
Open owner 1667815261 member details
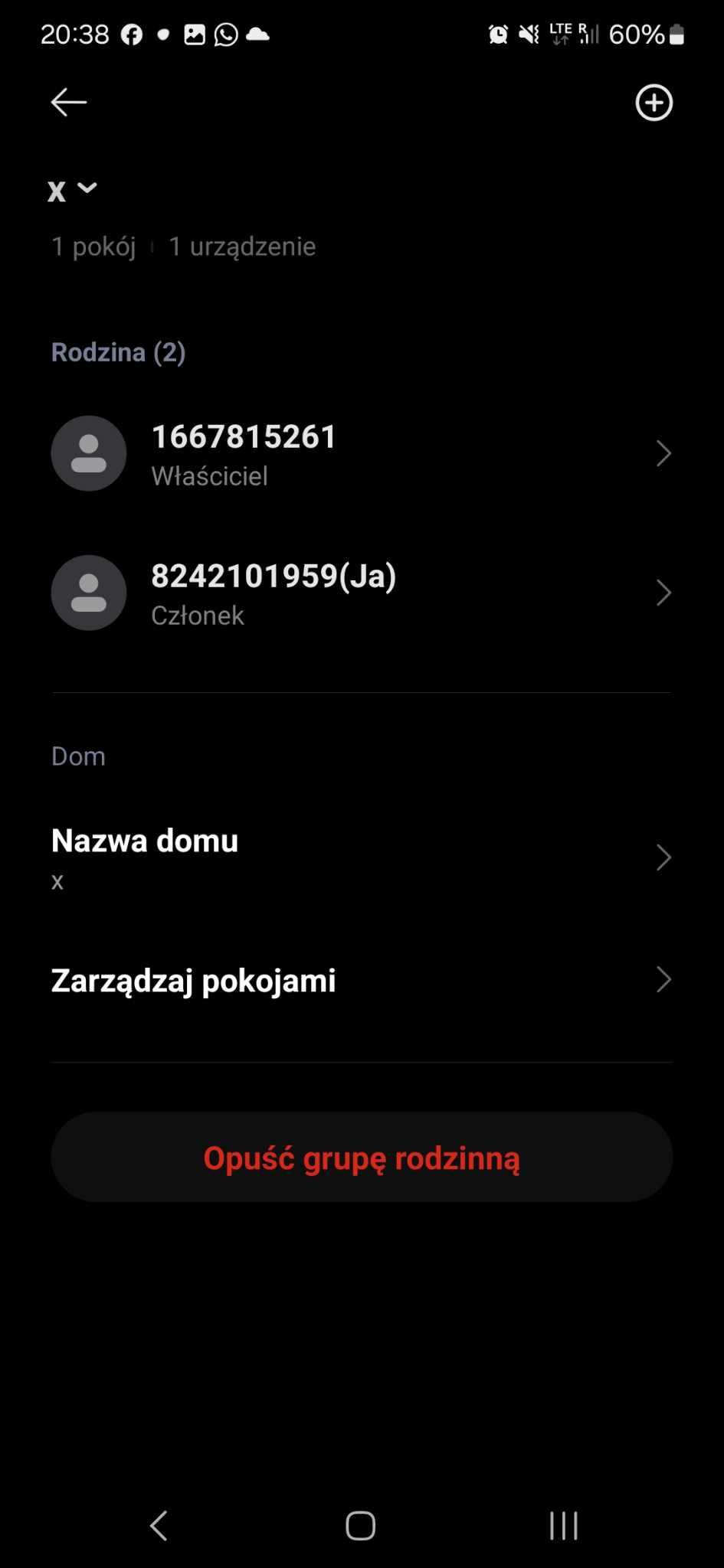361,454
